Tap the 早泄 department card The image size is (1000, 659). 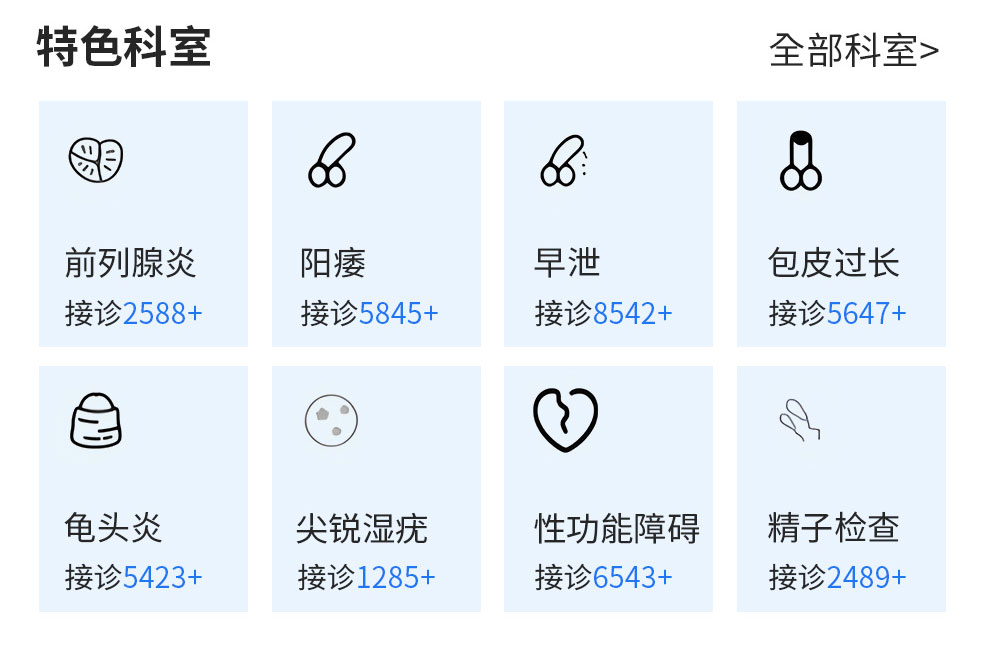tap(608, 224)
